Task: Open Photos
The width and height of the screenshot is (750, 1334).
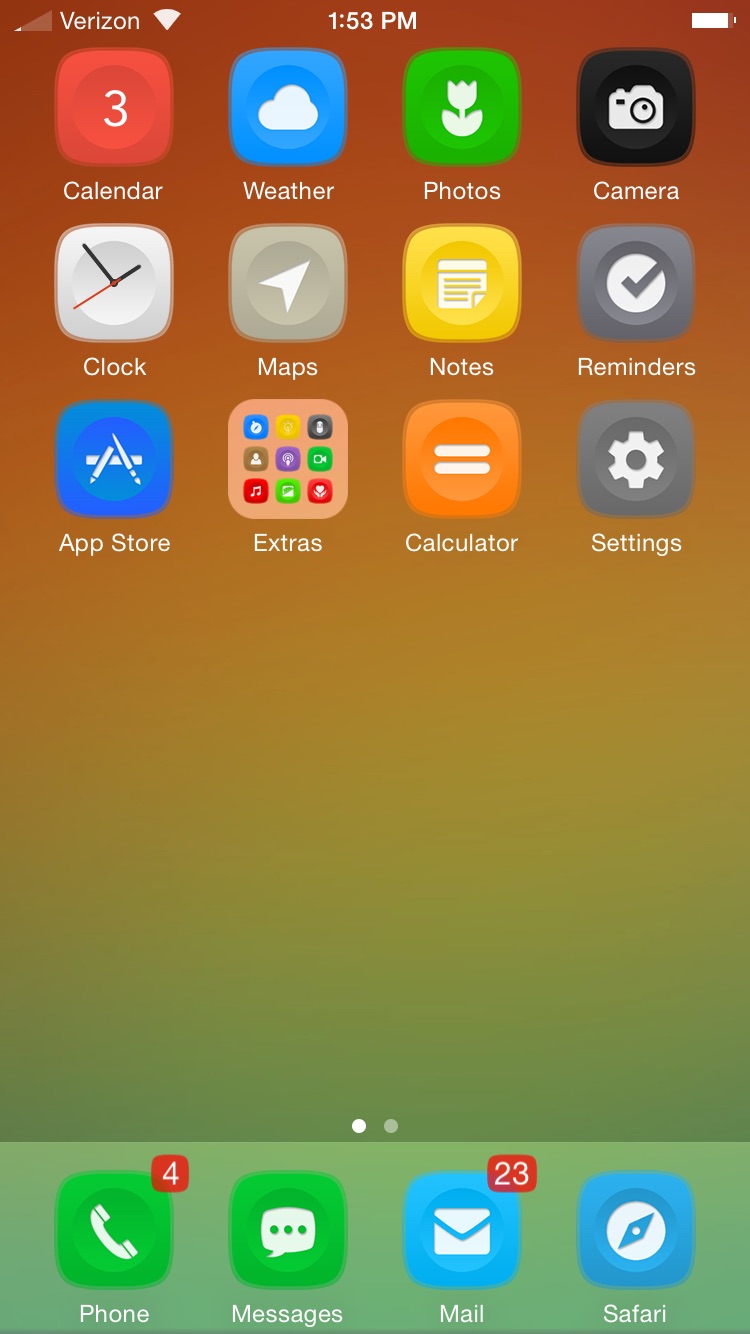Action: coord(462,107)
